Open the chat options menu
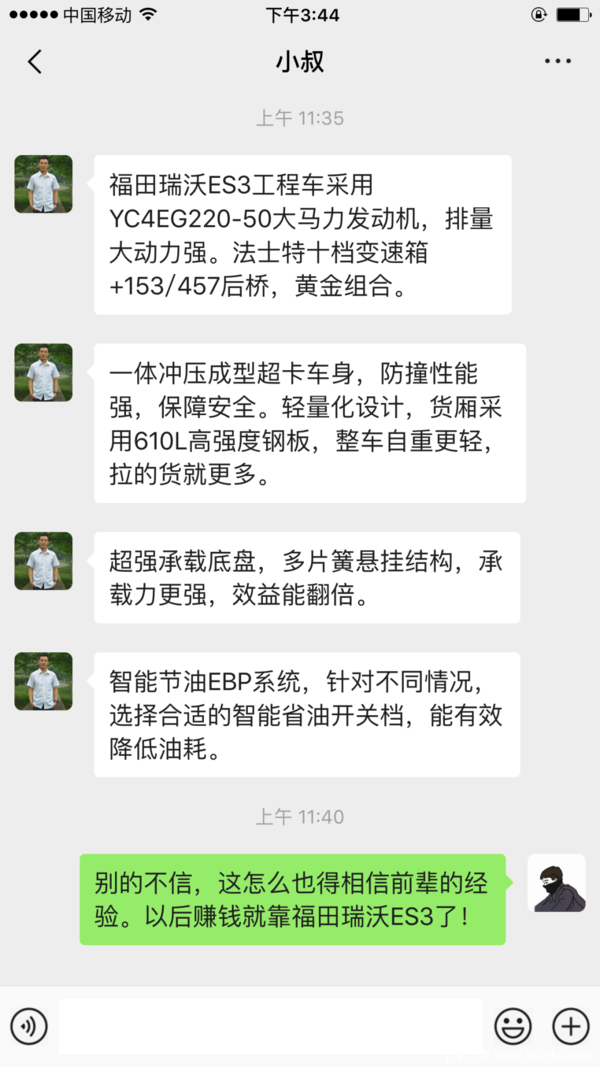The height and width of the screenshot is (1067, 600). (557, 62)
